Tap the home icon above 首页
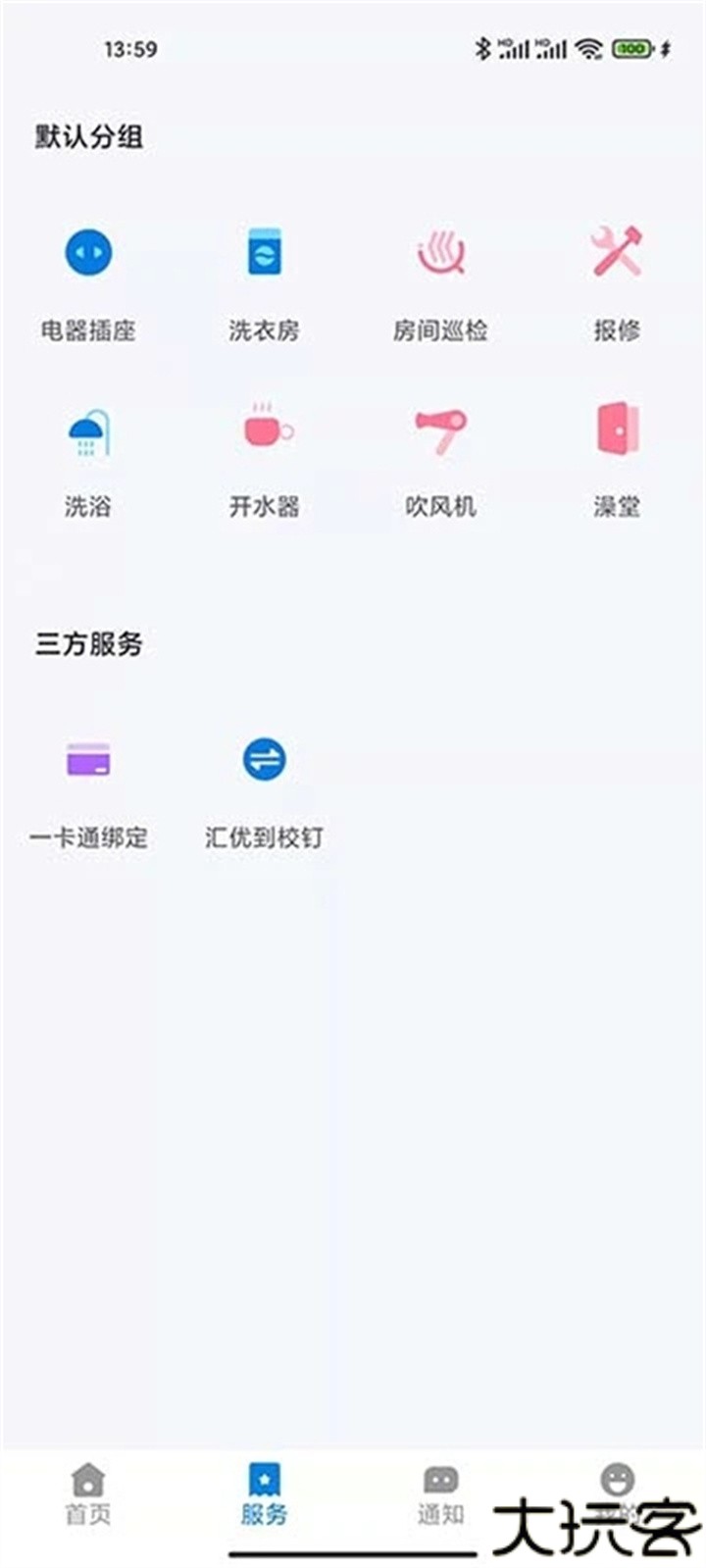706x1568 pixels. click(87, 1479)
